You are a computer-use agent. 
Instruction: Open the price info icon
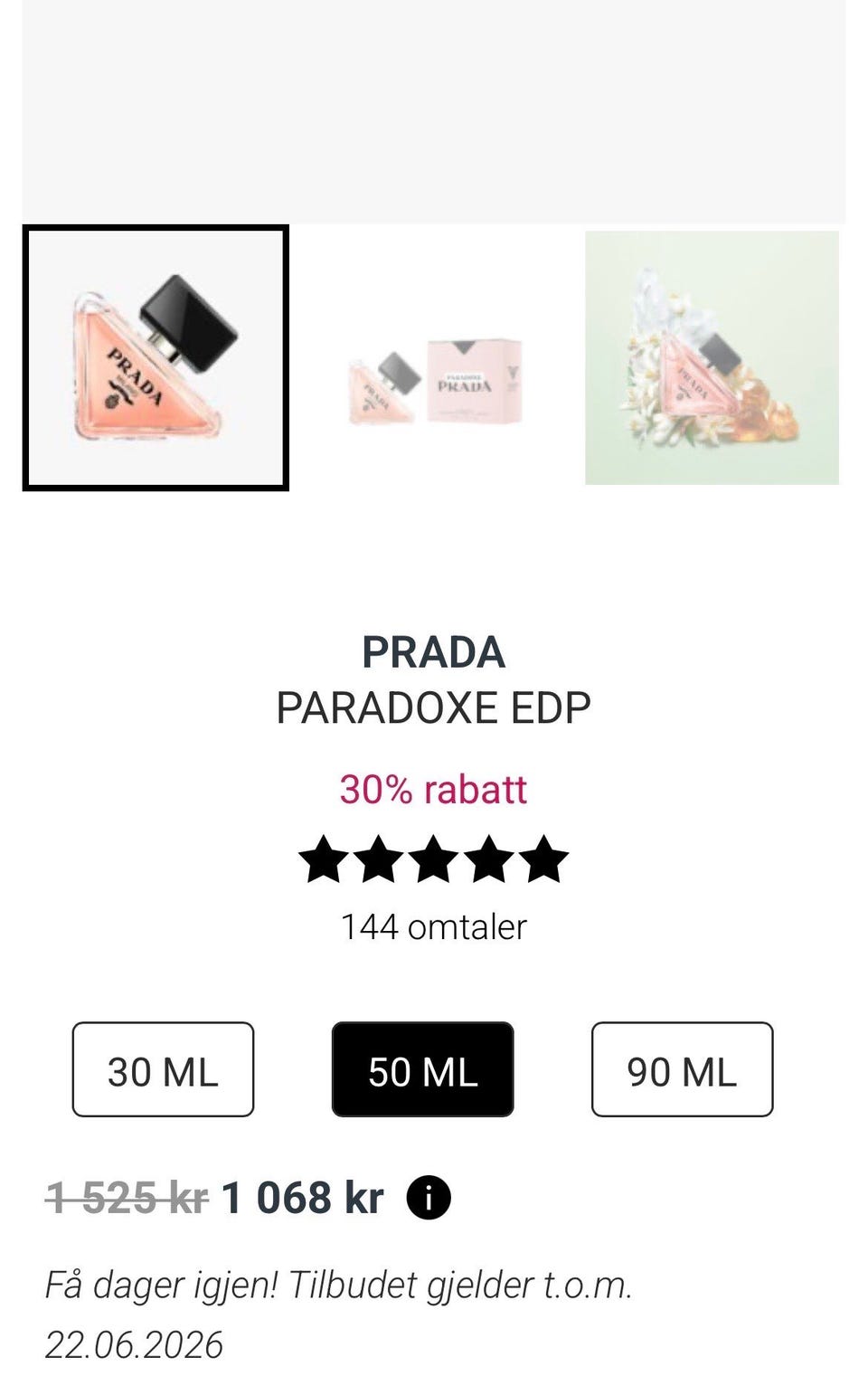pos(429,1198)
